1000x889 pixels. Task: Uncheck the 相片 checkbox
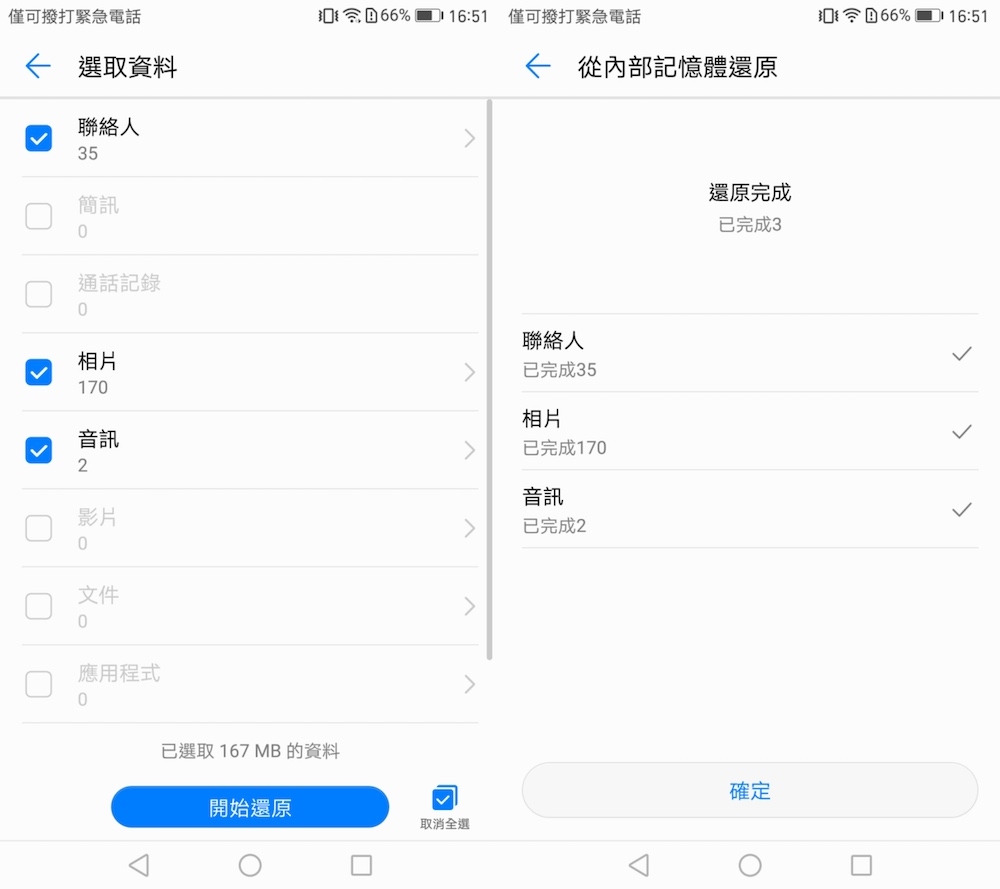tap(38, 372)
